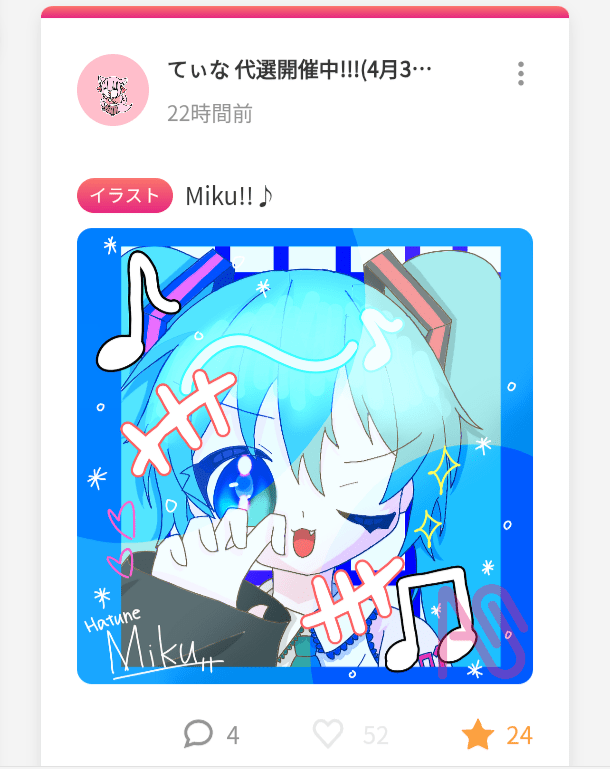Open ていな's profile avatar
The width and height of the screenshot is (610, 769).
[113, 90]
